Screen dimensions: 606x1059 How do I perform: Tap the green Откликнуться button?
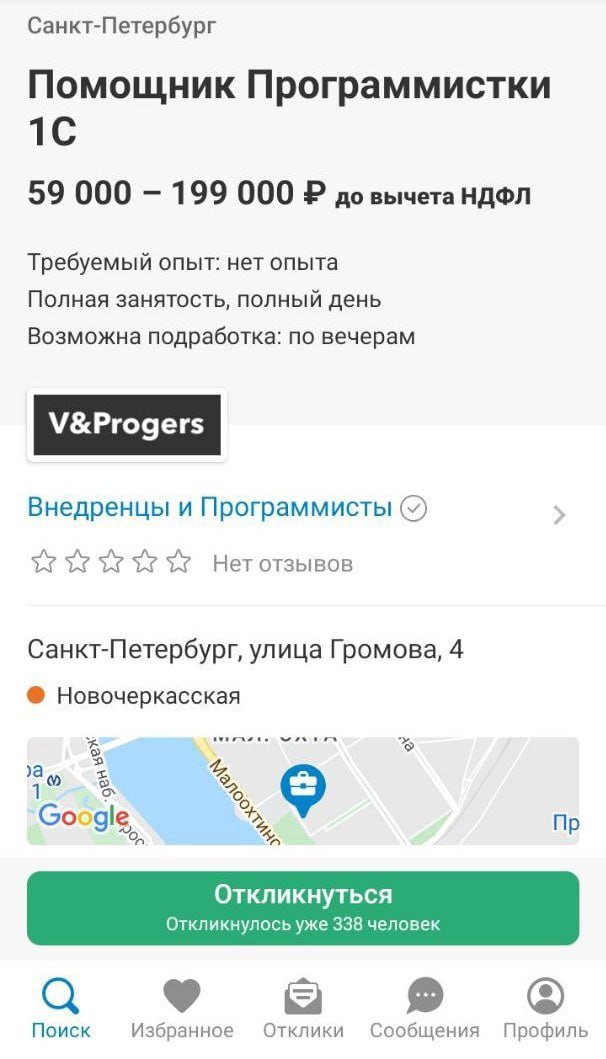point(302,907)
